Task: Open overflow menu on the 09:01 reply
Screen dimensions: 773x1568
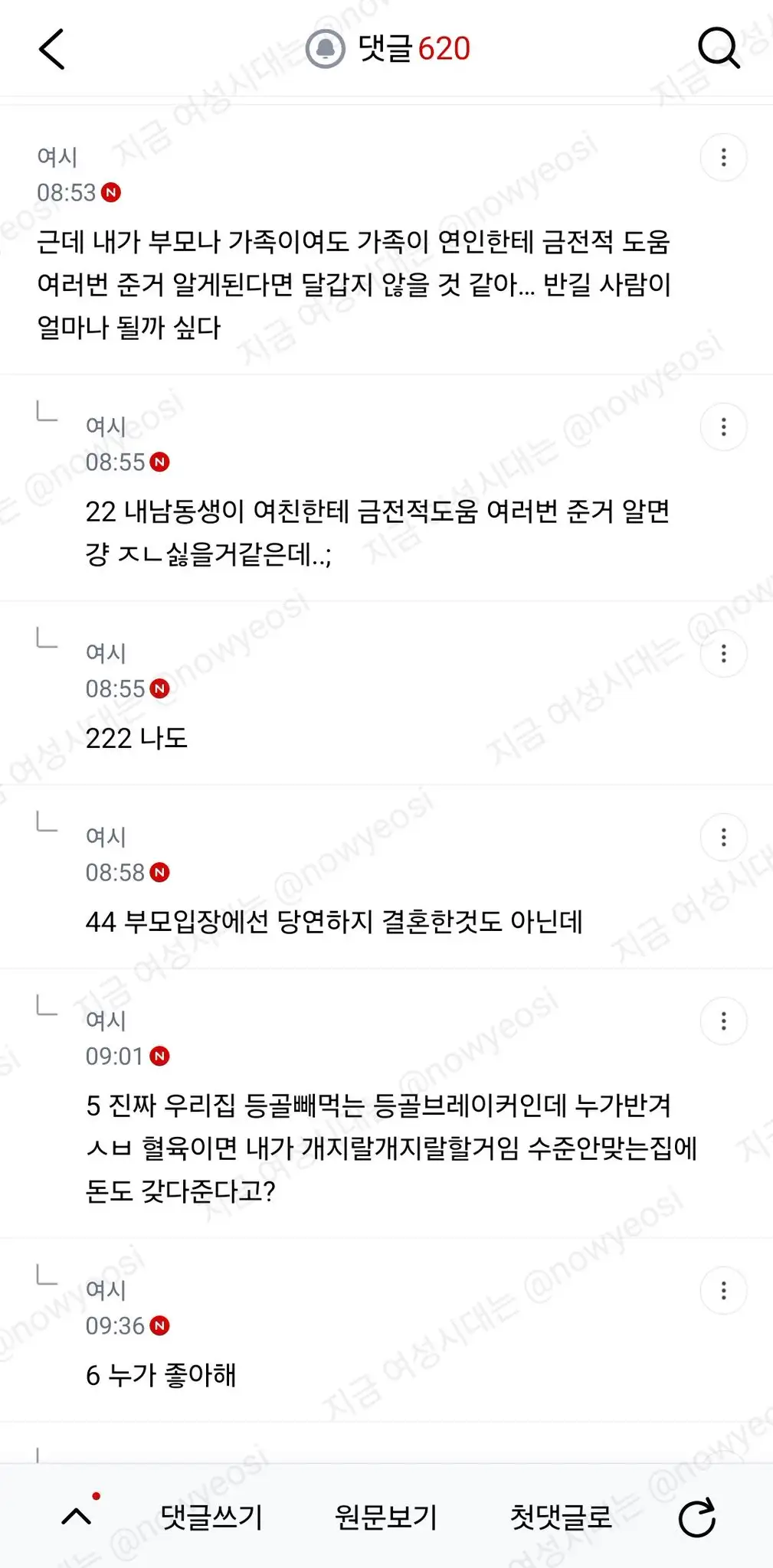Action: (723, 1021)
